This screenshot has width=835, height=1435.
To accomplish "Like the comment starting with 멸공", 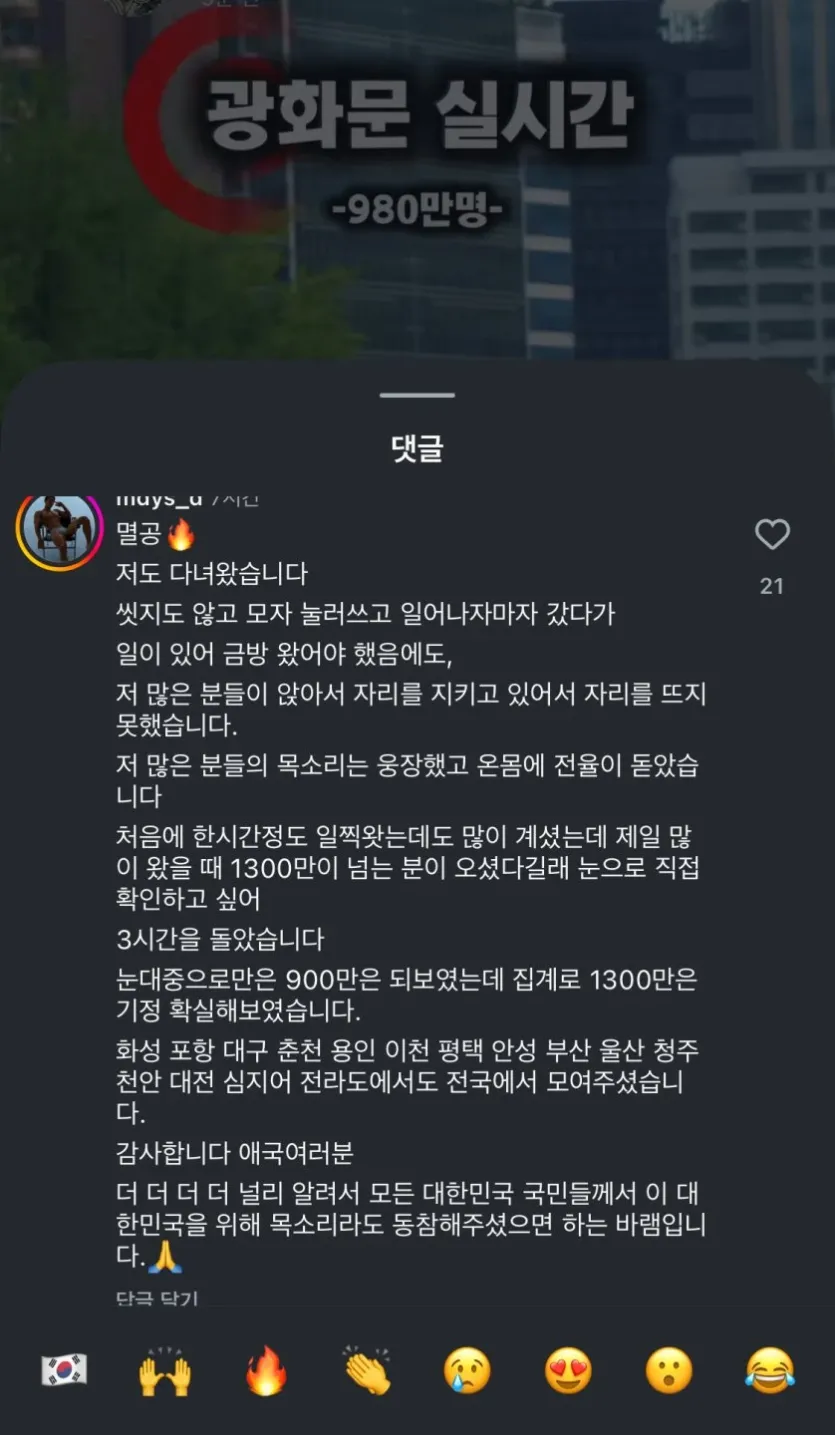I will [771, 535].
